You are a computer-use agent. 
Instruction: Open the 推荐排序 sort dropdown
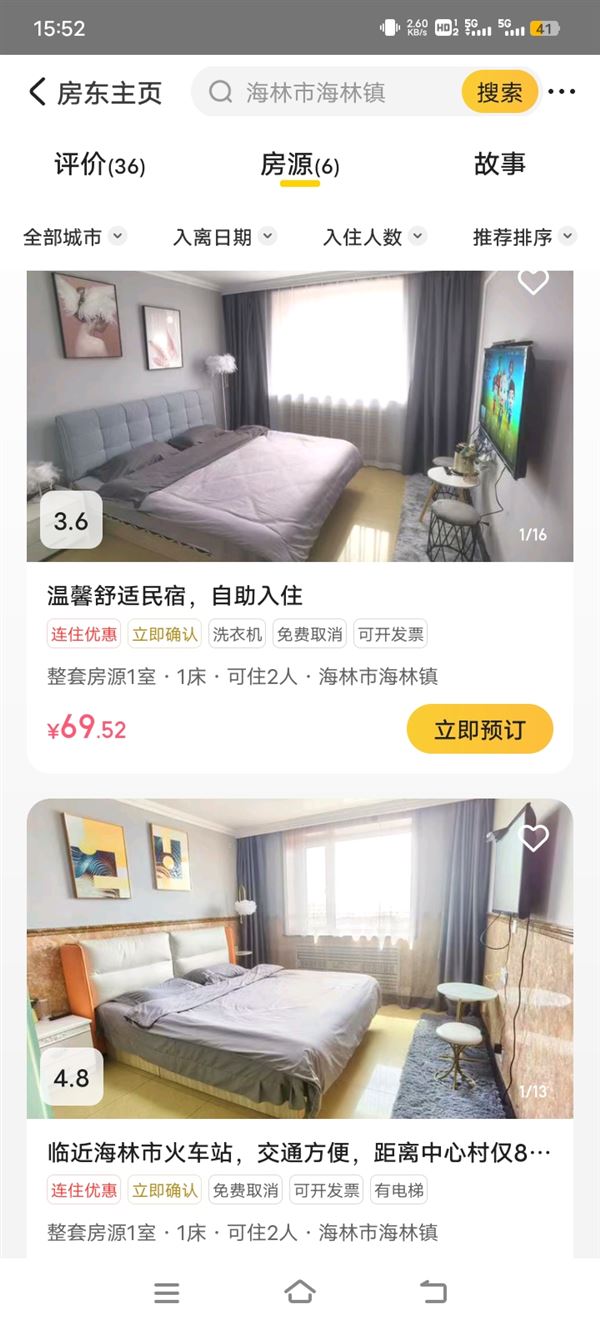pyautogui.click(x=525, y=237)
